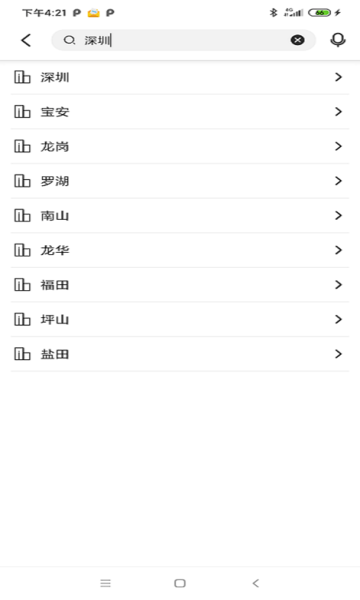Go back using the top arrow
360x600 pixels.
[26, 40]
